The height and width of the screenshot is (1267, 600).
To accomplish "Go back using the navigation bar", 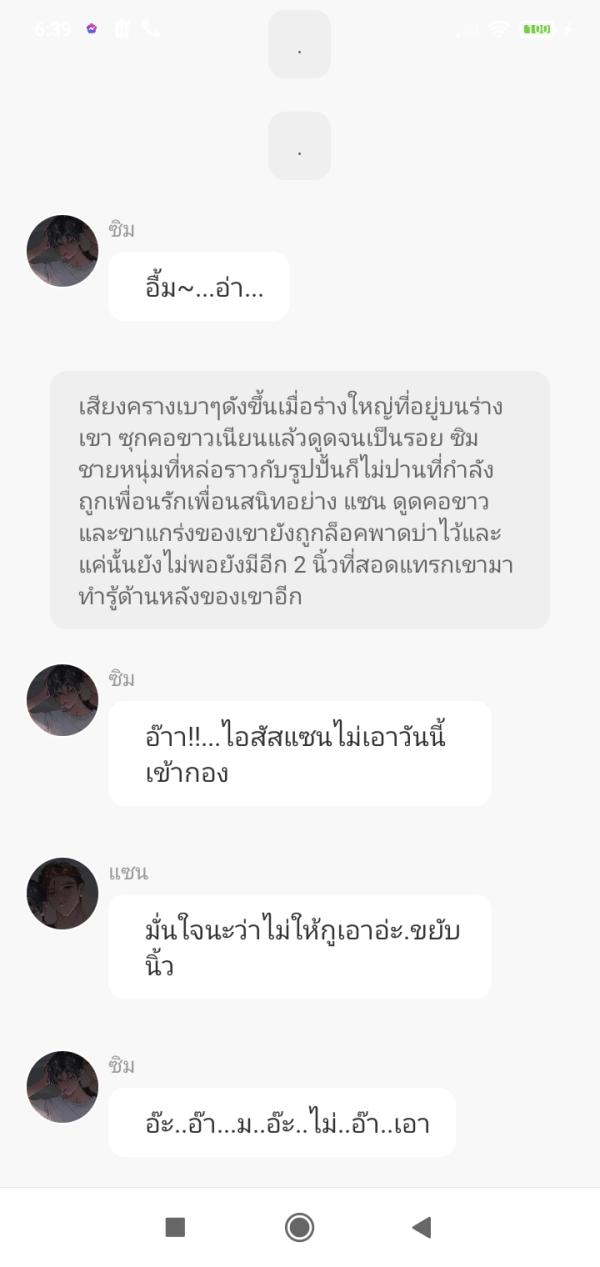I will pyautogui.click(x=421, y=1227).
